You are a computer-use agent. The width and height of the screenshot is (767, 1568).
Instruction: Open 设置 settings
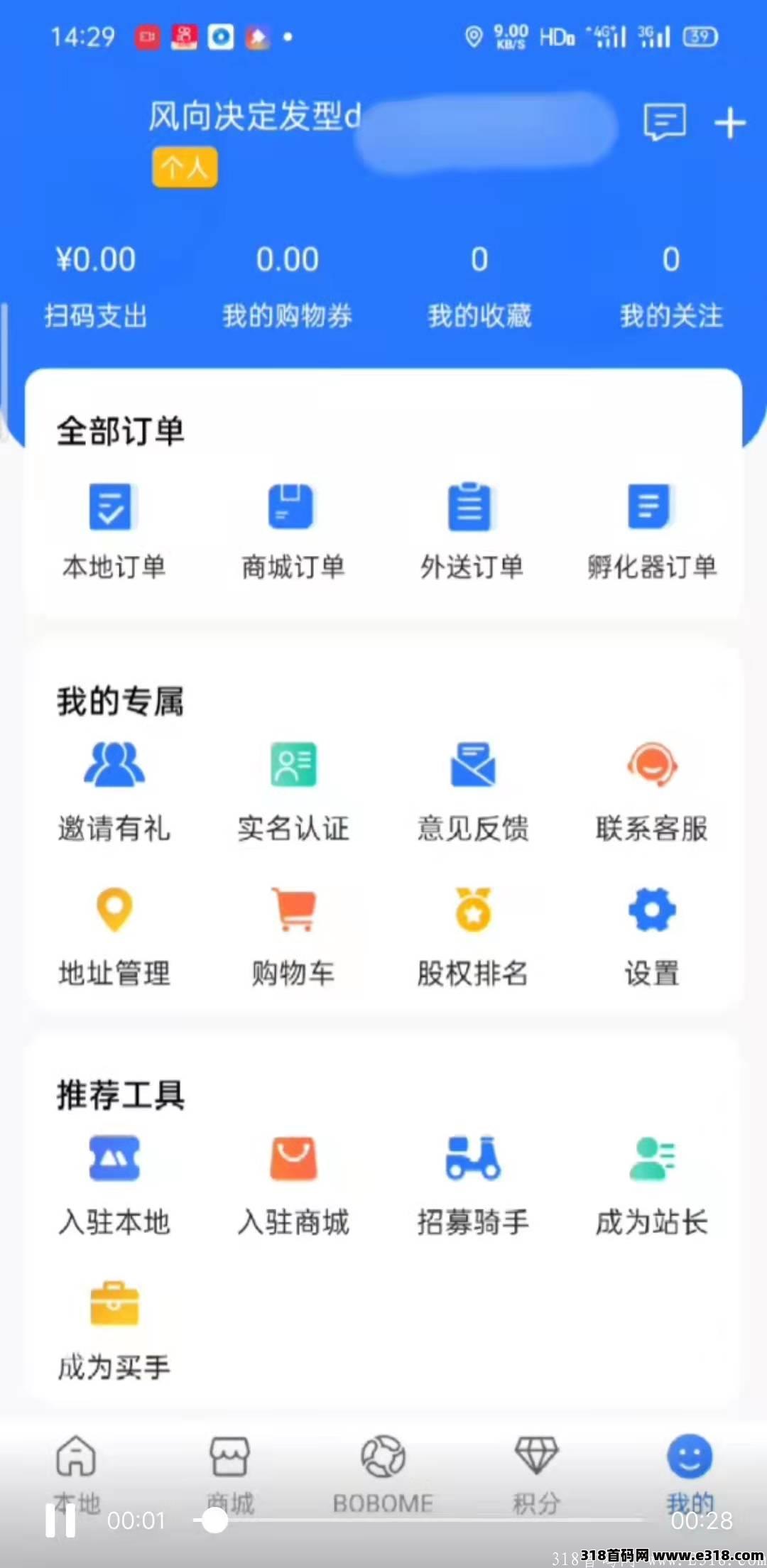[651, 937]
